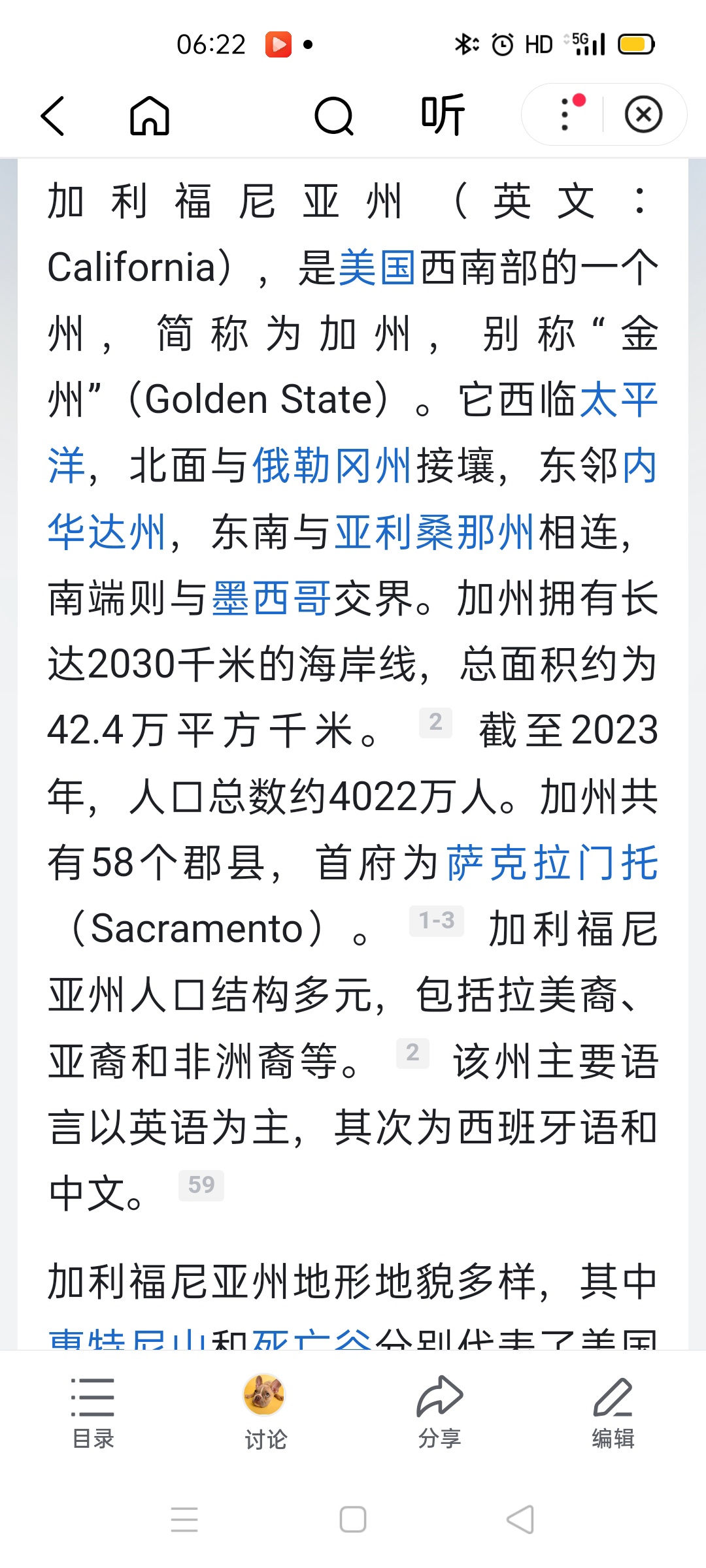Follow the 亚利桑那州 link
Screen dimensions: 706x1568
(435, 532)
